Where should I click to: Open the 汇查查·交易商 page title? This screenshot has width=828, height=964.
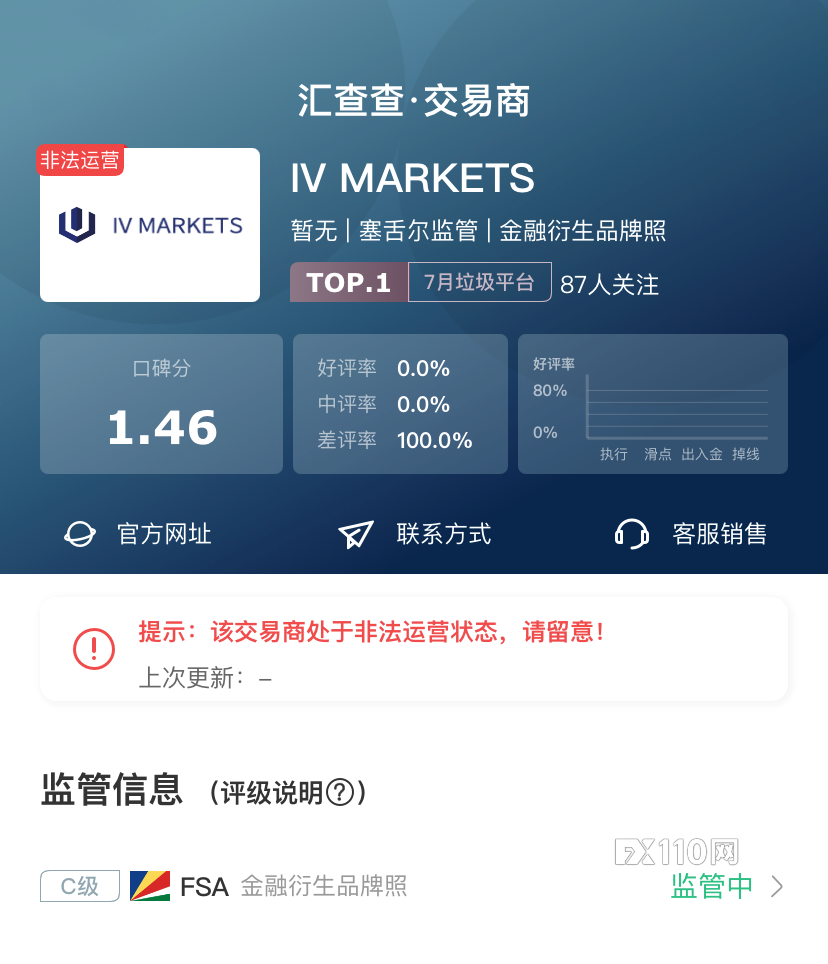click(x=414, y=100)
